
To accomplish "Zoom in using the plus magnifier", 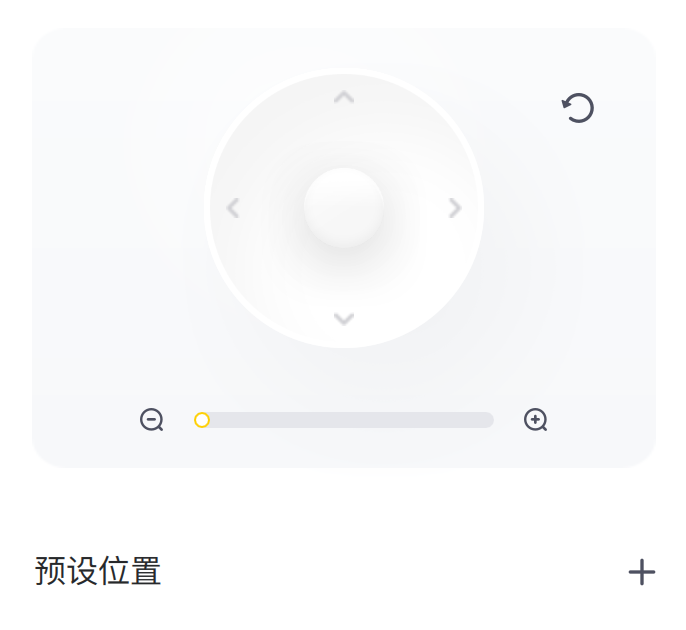I will [x=536, y=420].
